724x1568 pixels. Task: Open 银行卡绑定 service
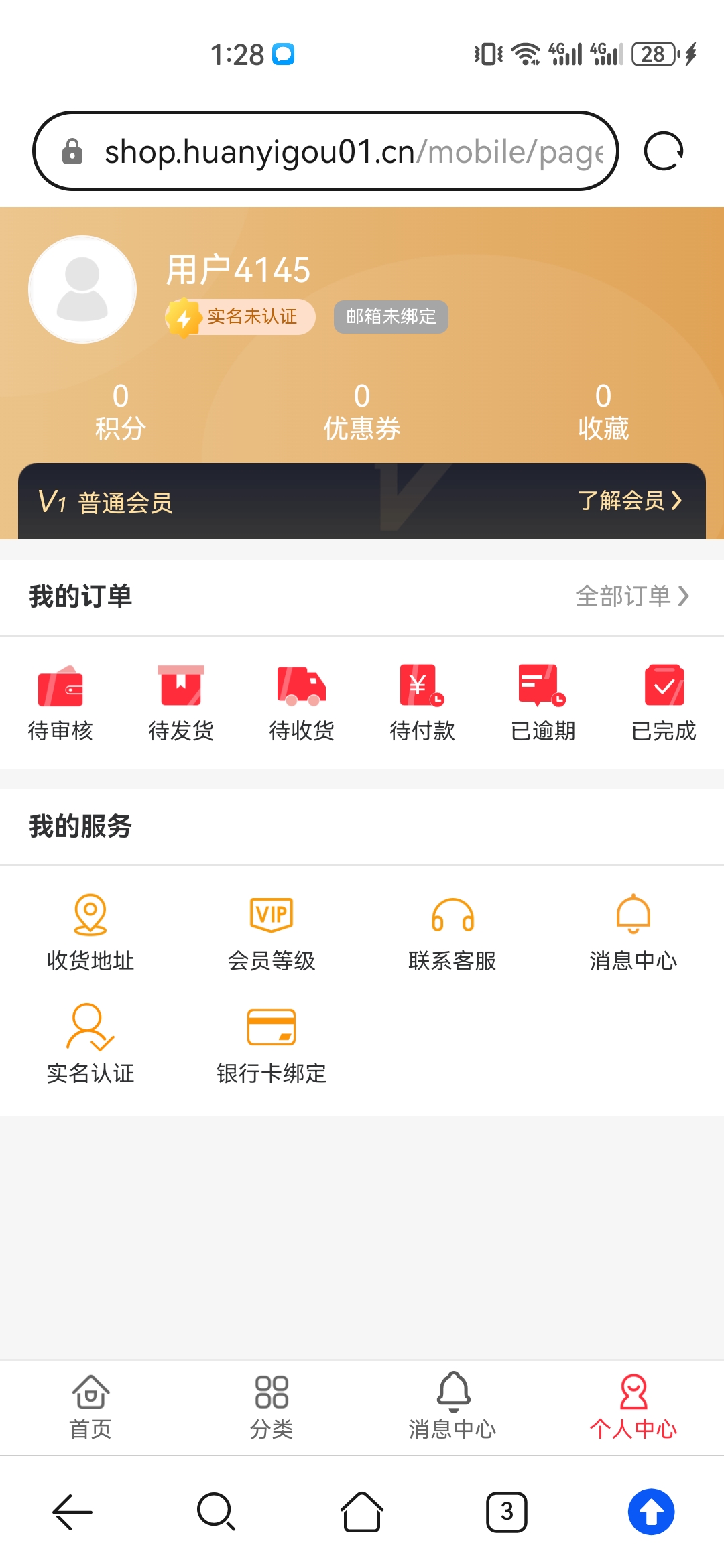[x=271, y=1045]
